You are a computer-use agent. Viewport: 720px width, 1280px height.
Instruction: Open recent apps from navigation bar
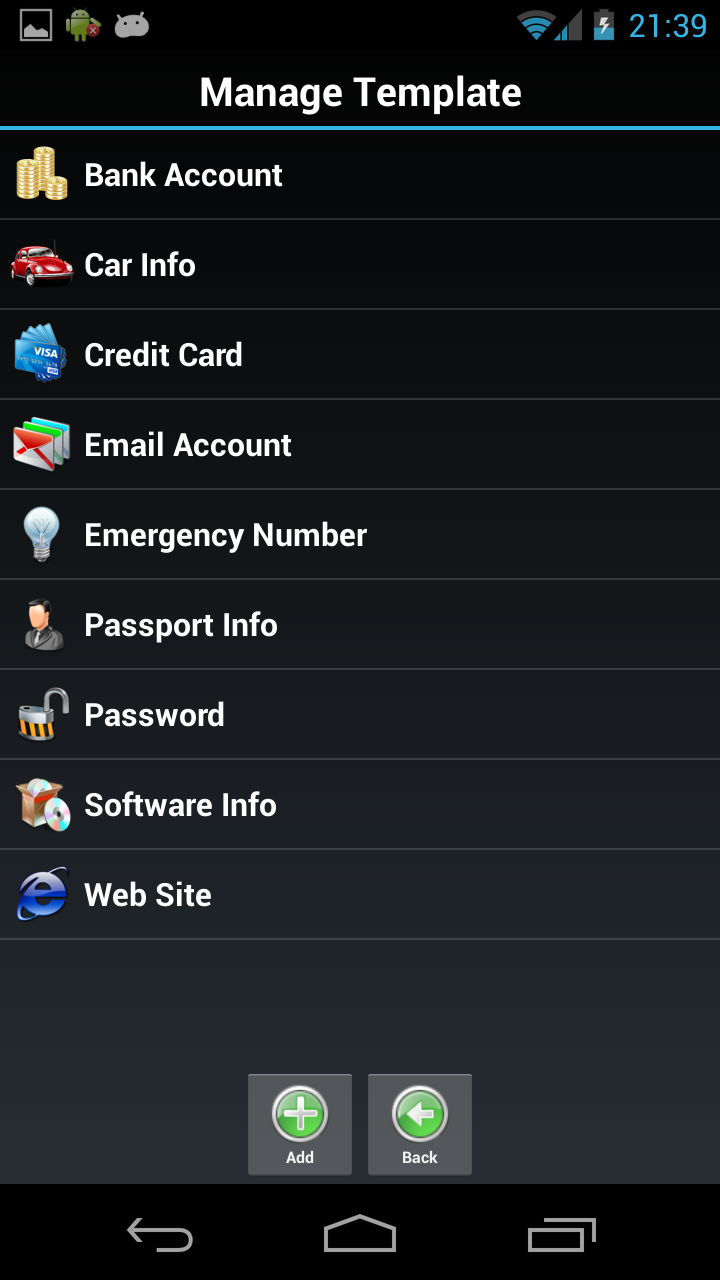(561, 1235)
